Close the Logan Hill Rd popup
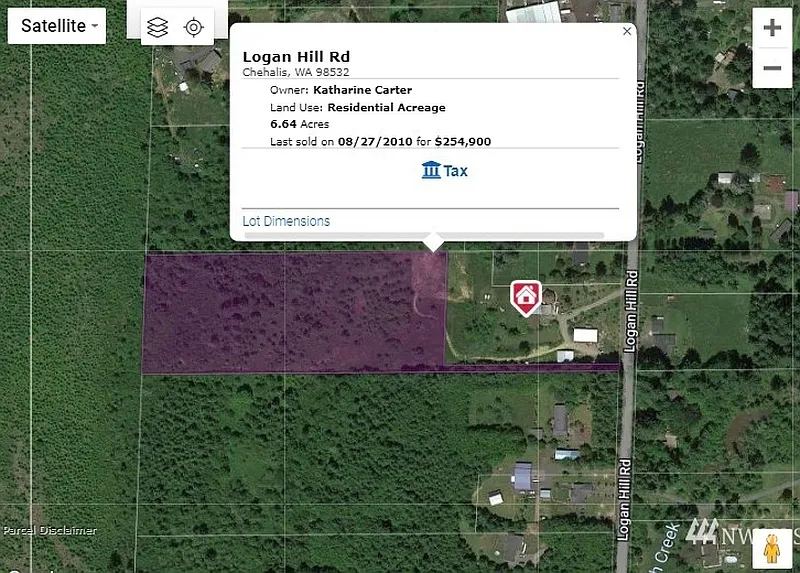Viewport: 800px width, 573px height. pos(627,31)
